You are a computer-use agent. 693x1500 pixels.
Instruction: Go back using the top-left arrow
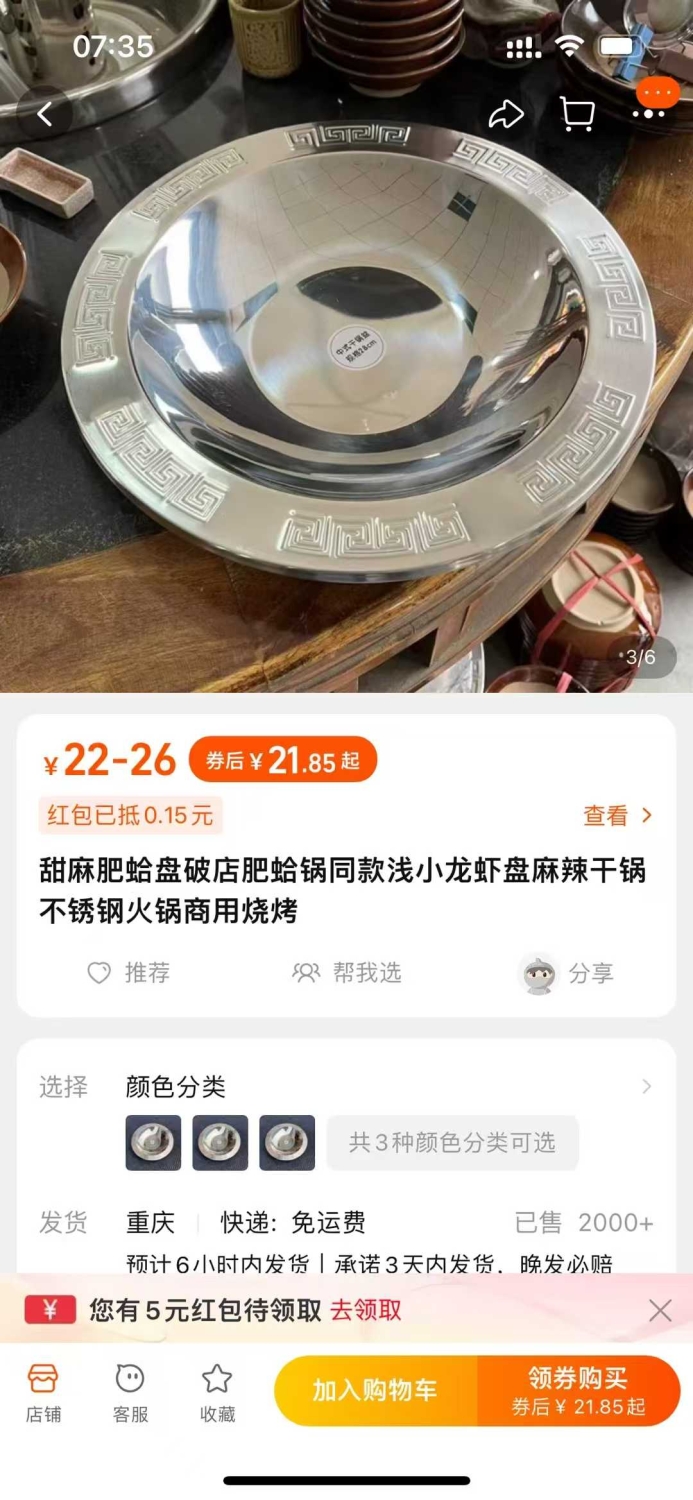click(44, 114)
